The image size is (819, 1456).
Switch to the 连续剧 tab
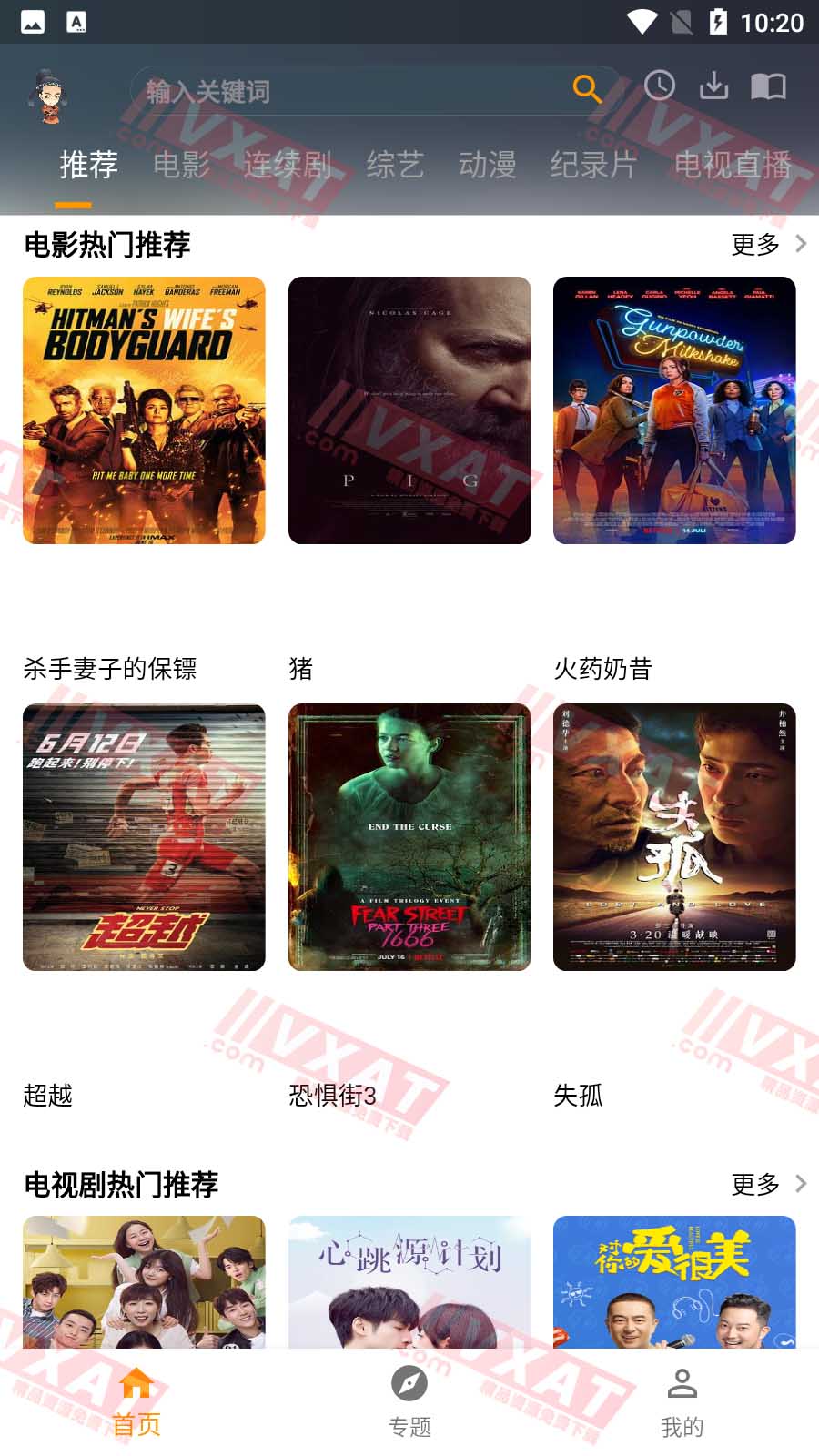coord(287,165)
